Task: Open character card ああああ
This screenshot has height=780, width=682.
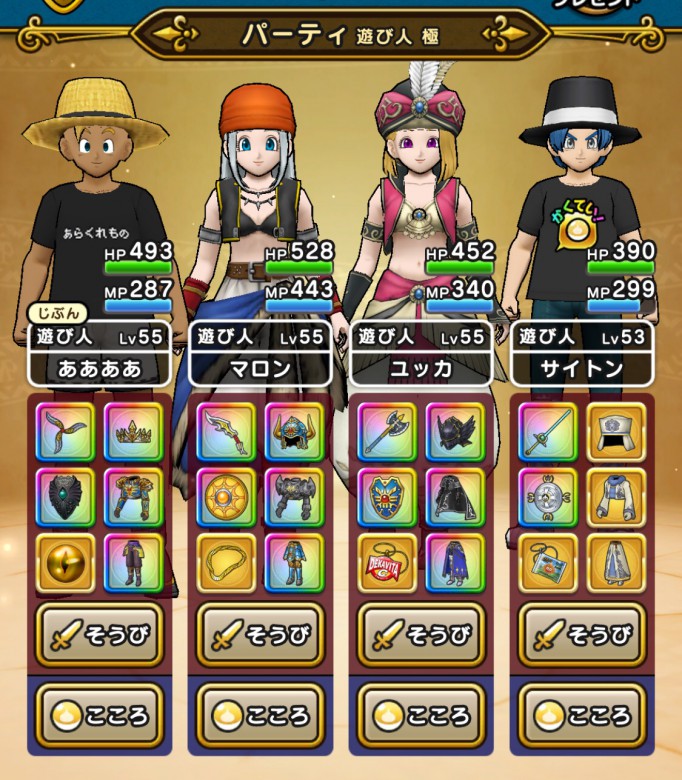Action: (x=98, y=353)
